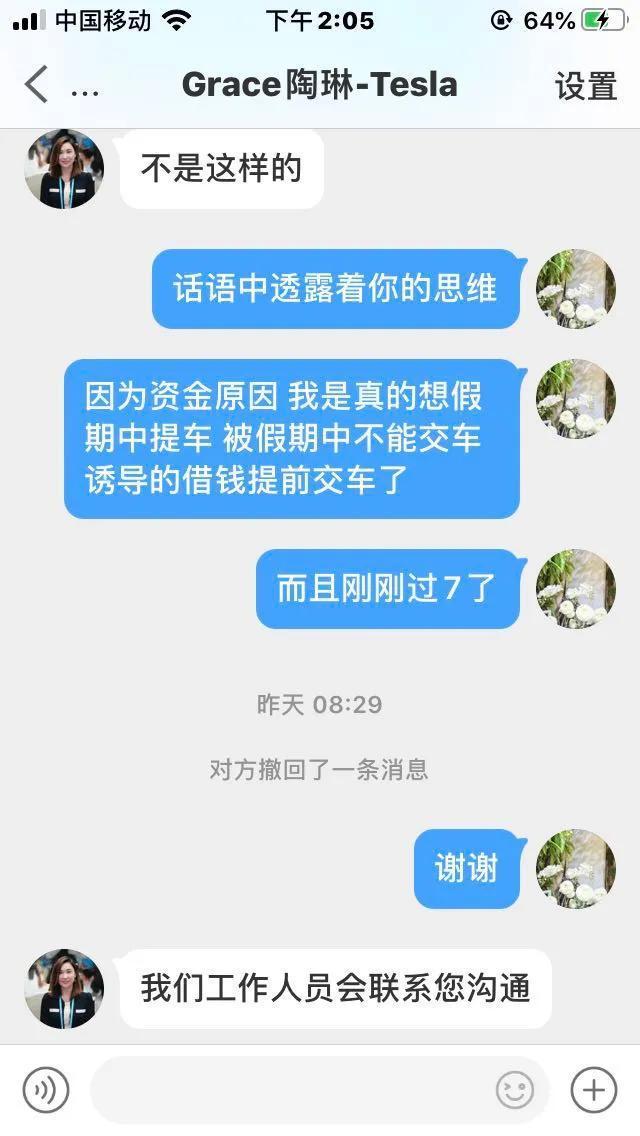Go back to the previous screen
Image resolution: width=640 pixels, height=1136 pixels.
(36, 85)
